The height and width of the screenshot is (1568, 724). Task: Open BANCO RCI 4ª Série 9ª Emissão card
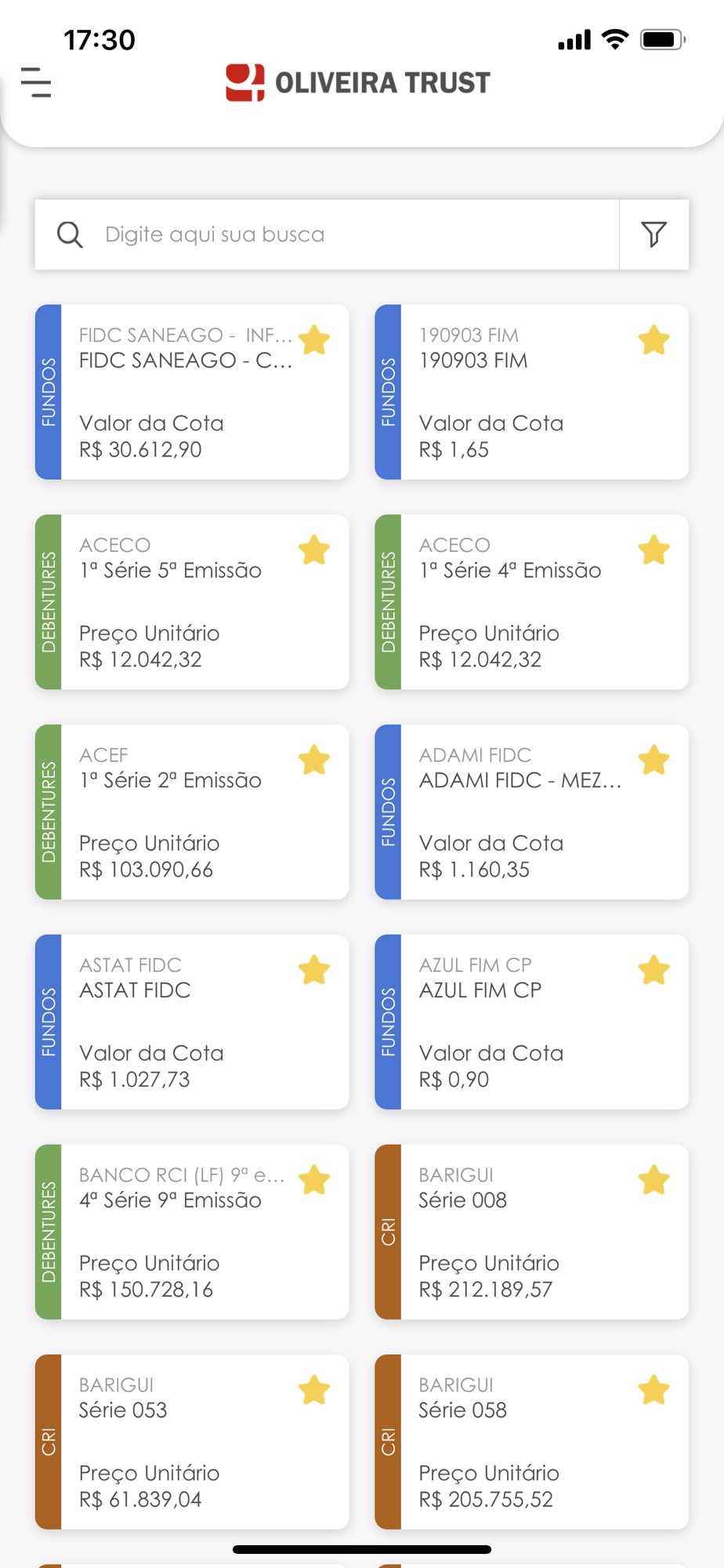pos(192,1232)
